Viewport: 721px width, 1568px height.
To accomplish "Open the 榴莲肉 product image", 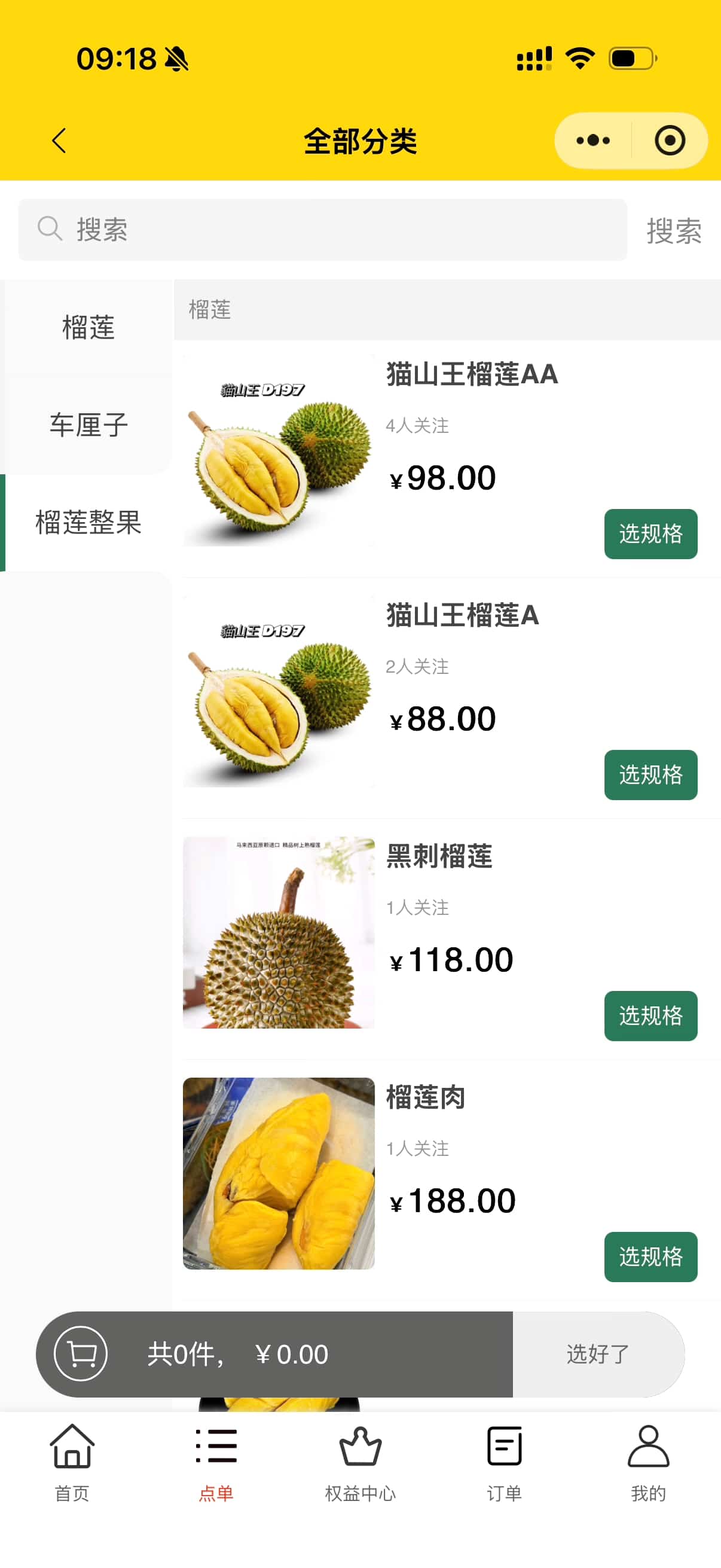I will pyautogui.click(x=279, y=1173).
